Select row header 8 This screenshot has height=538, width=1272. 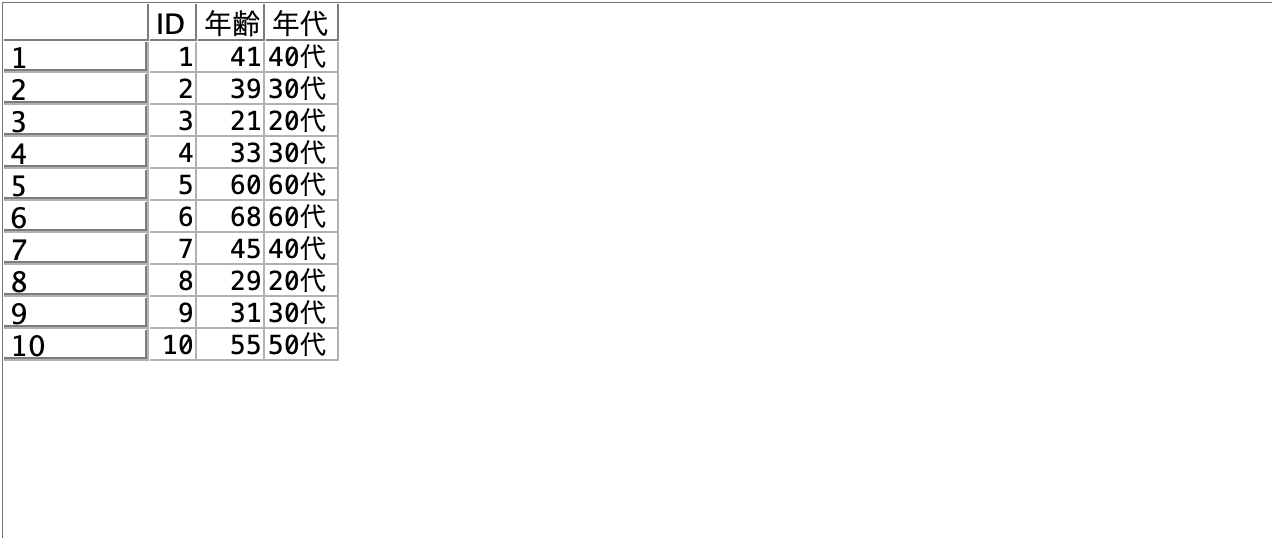75,281
